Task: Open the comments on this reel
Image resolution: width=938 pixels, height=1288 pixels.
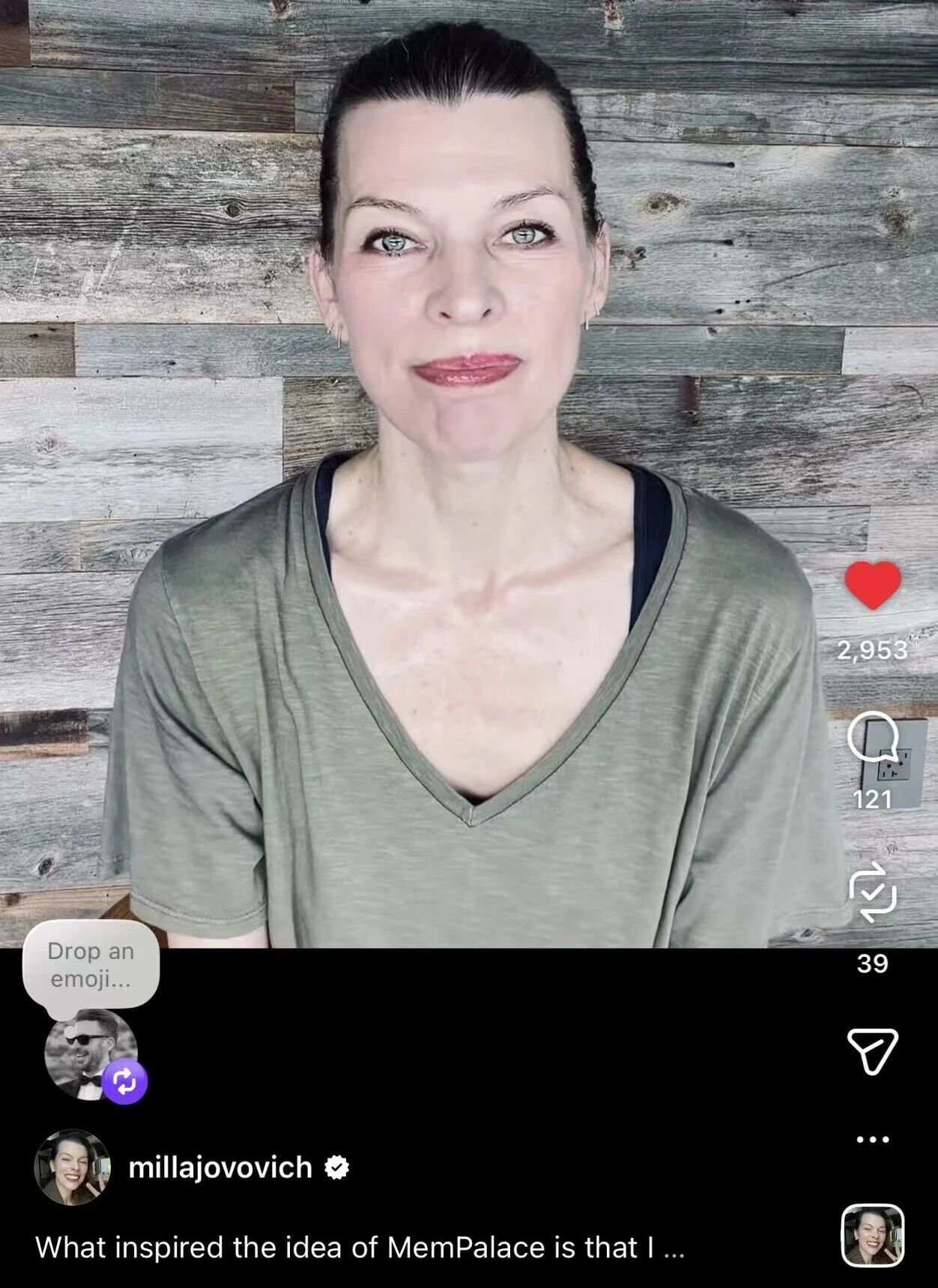Action: [873, 737]
